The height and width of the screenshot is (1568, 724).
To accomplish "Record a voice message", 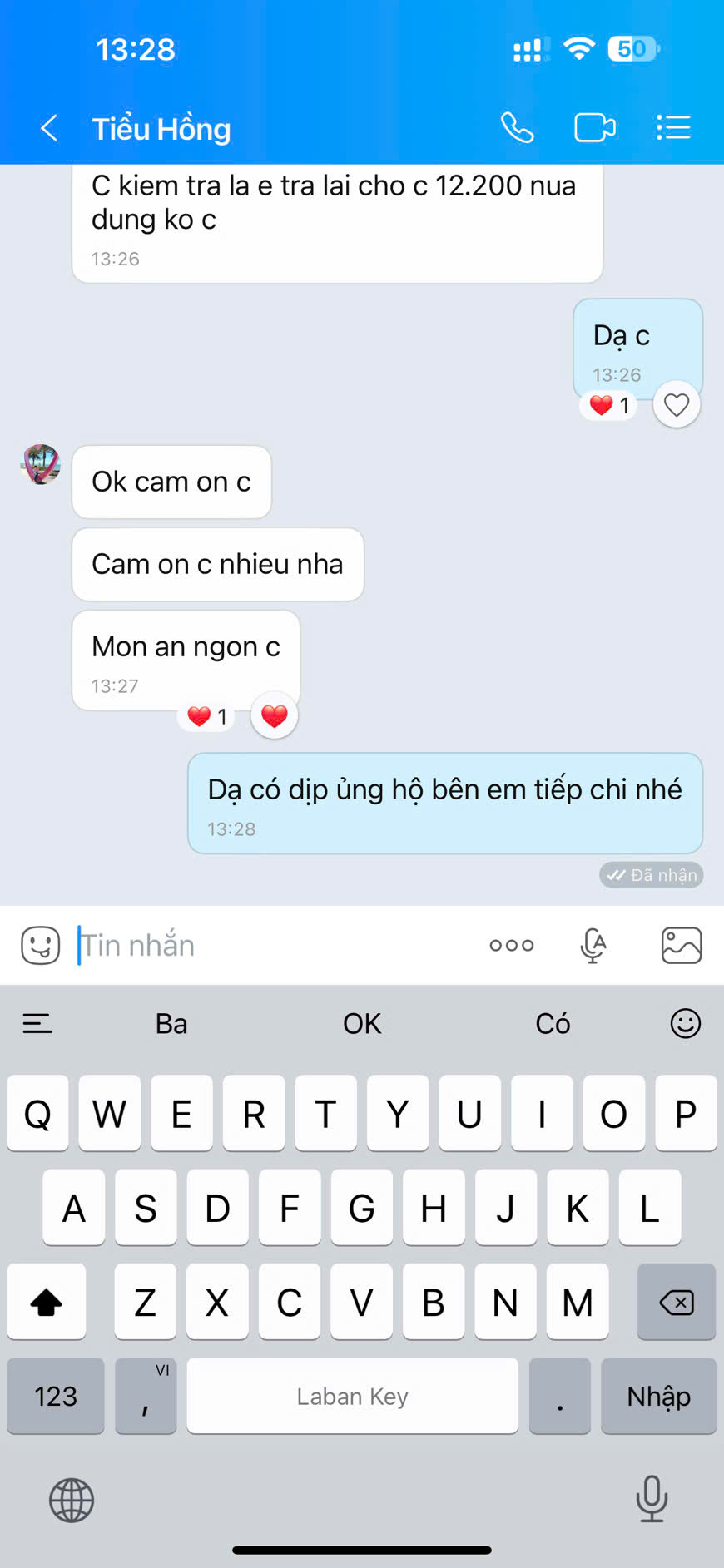I will coord(593,945).
